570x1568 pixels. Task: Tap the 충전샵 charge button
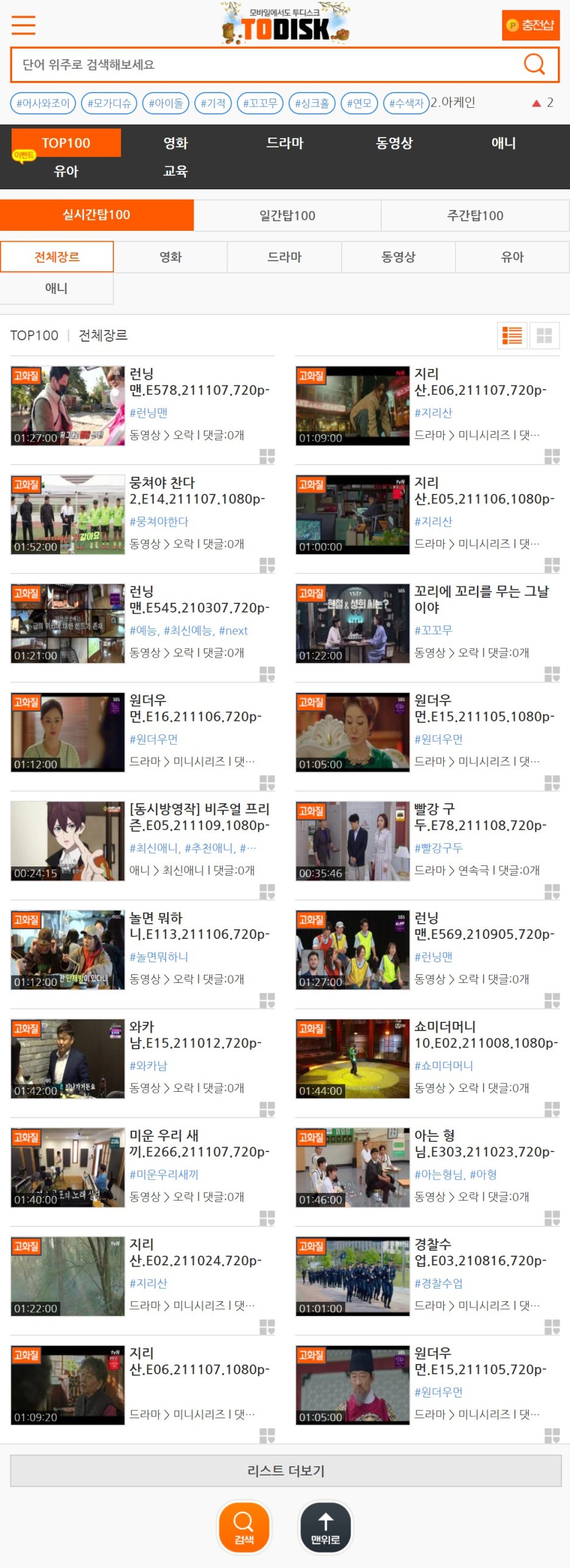tap(530, 26)
